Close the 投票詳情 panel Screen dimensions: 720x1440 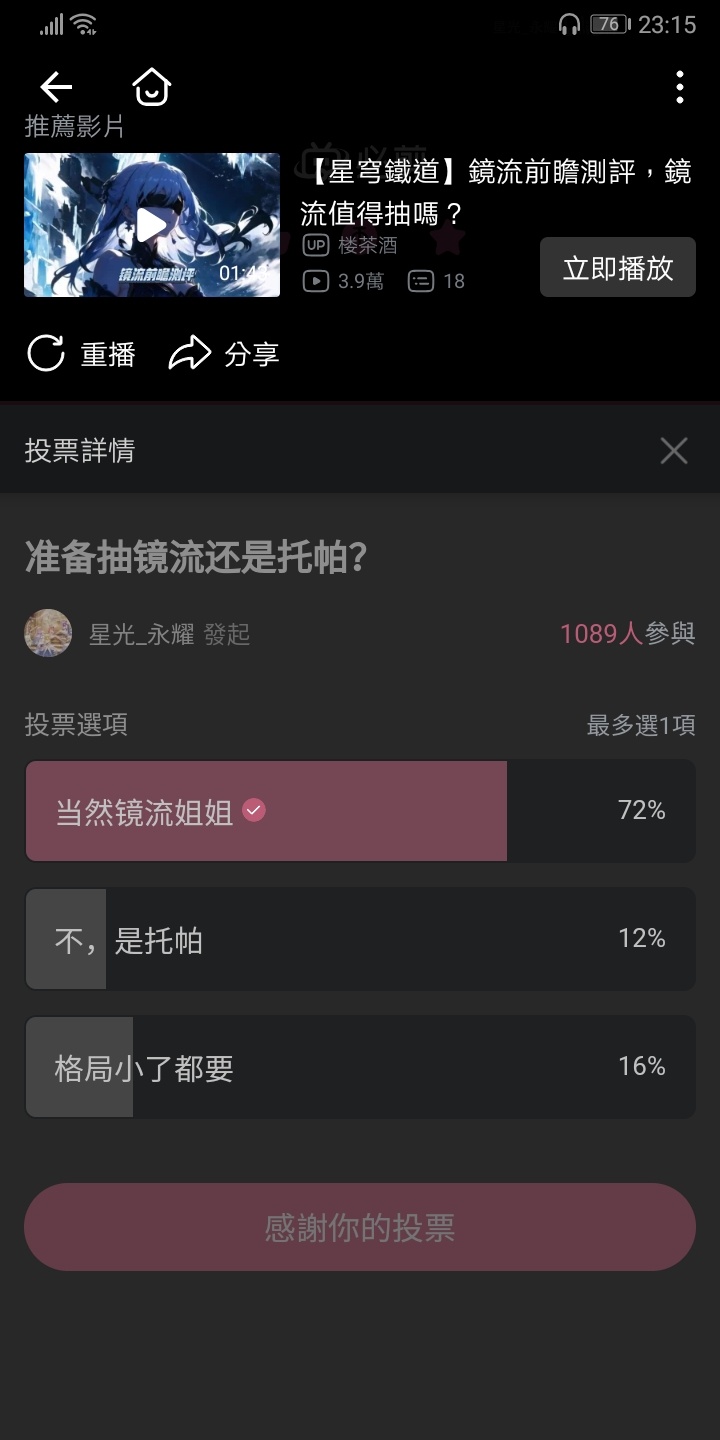click(x=674, y=451)
